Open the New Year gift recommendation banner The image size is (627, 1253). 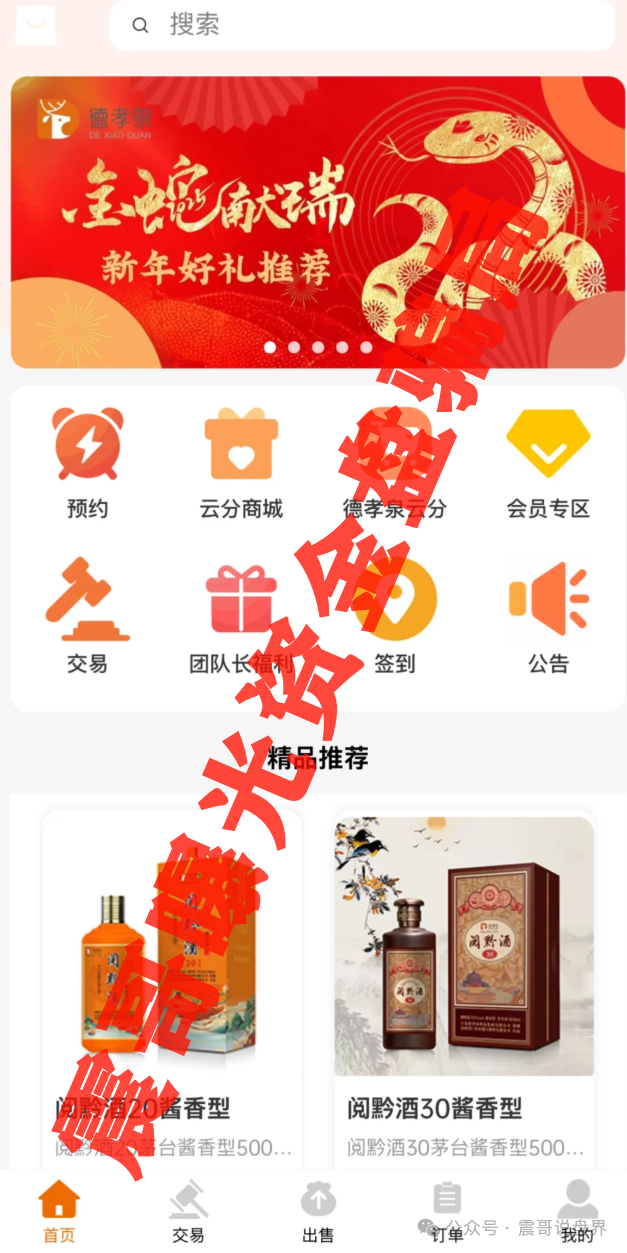[318, 222]
